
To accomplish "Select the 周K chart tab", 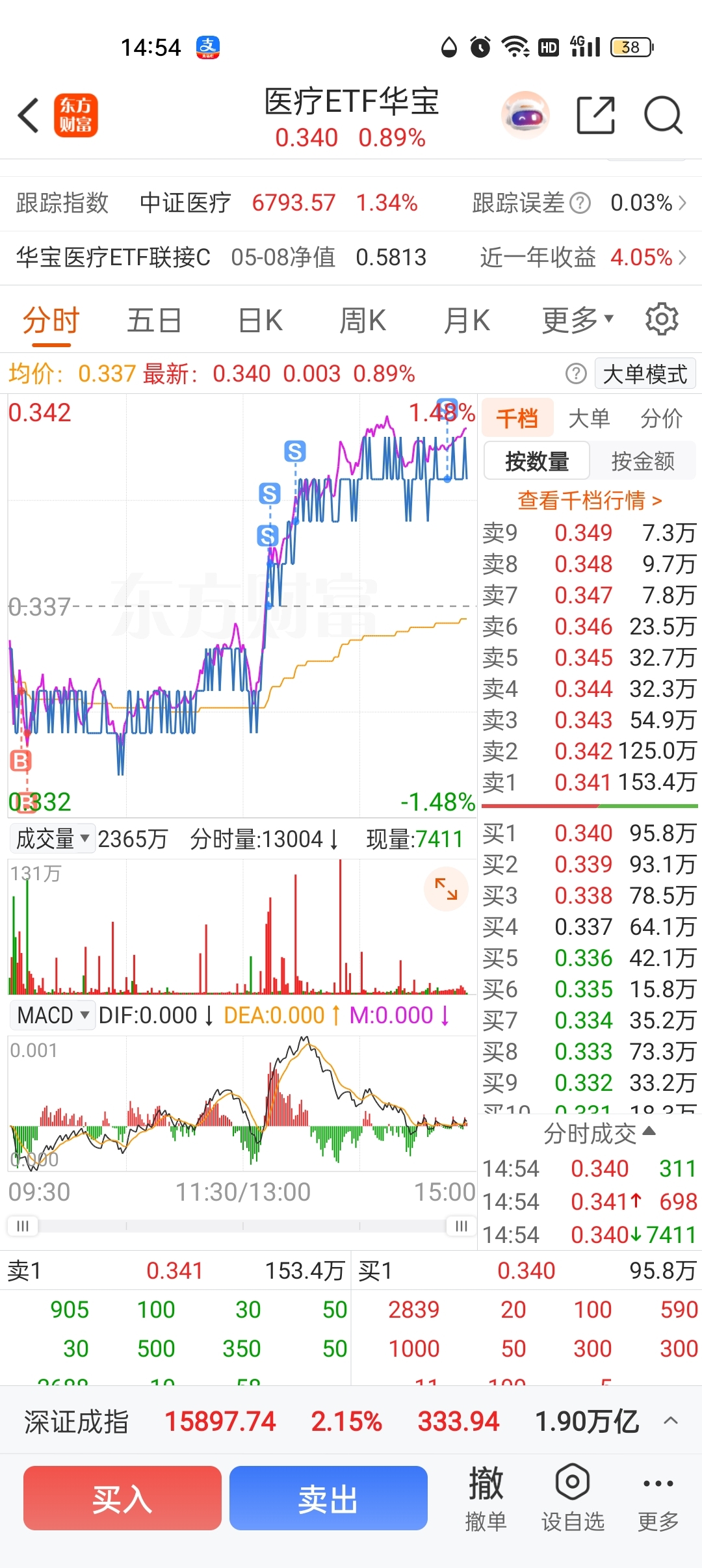I will coord(363,320).
